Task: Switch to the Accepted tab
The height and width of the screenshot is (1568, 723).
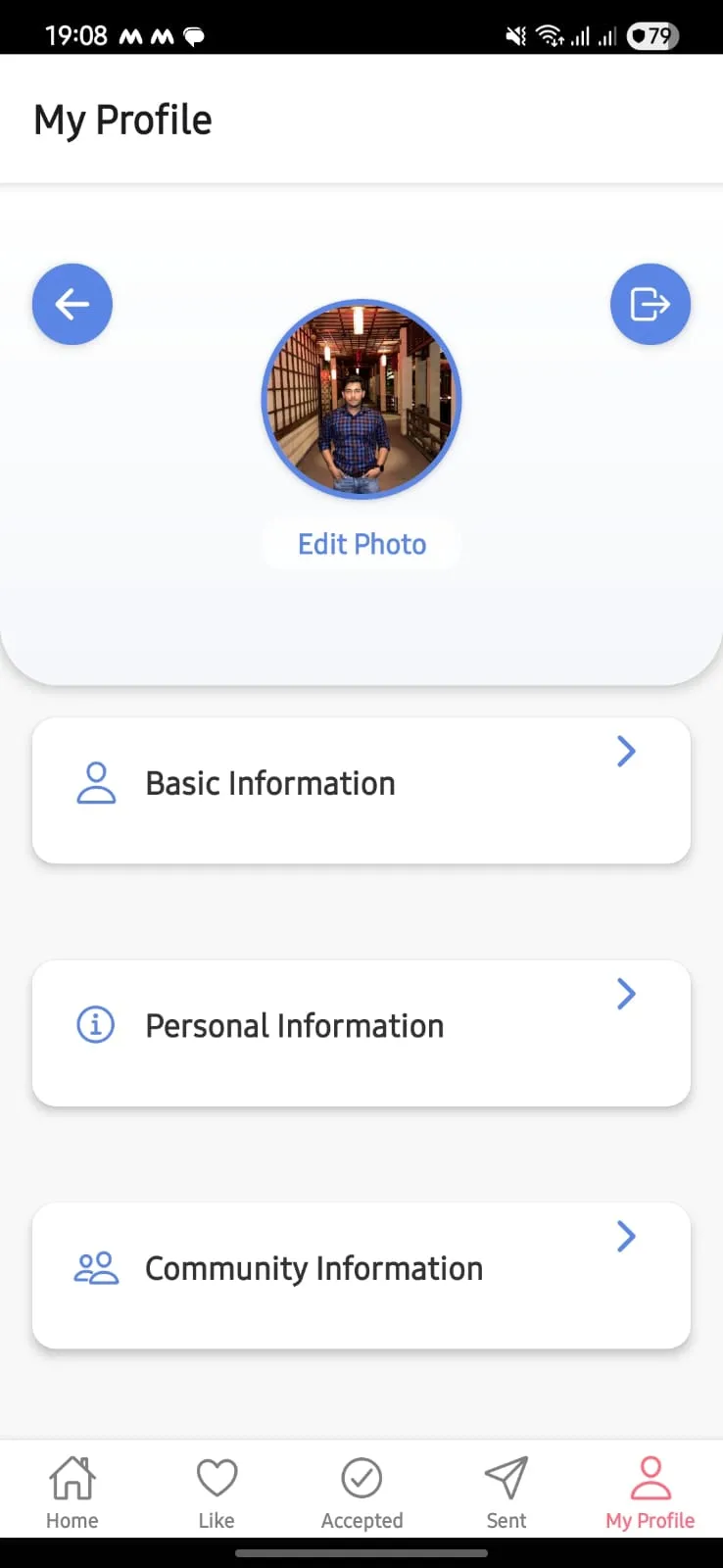Action: tap(361, 1493)
